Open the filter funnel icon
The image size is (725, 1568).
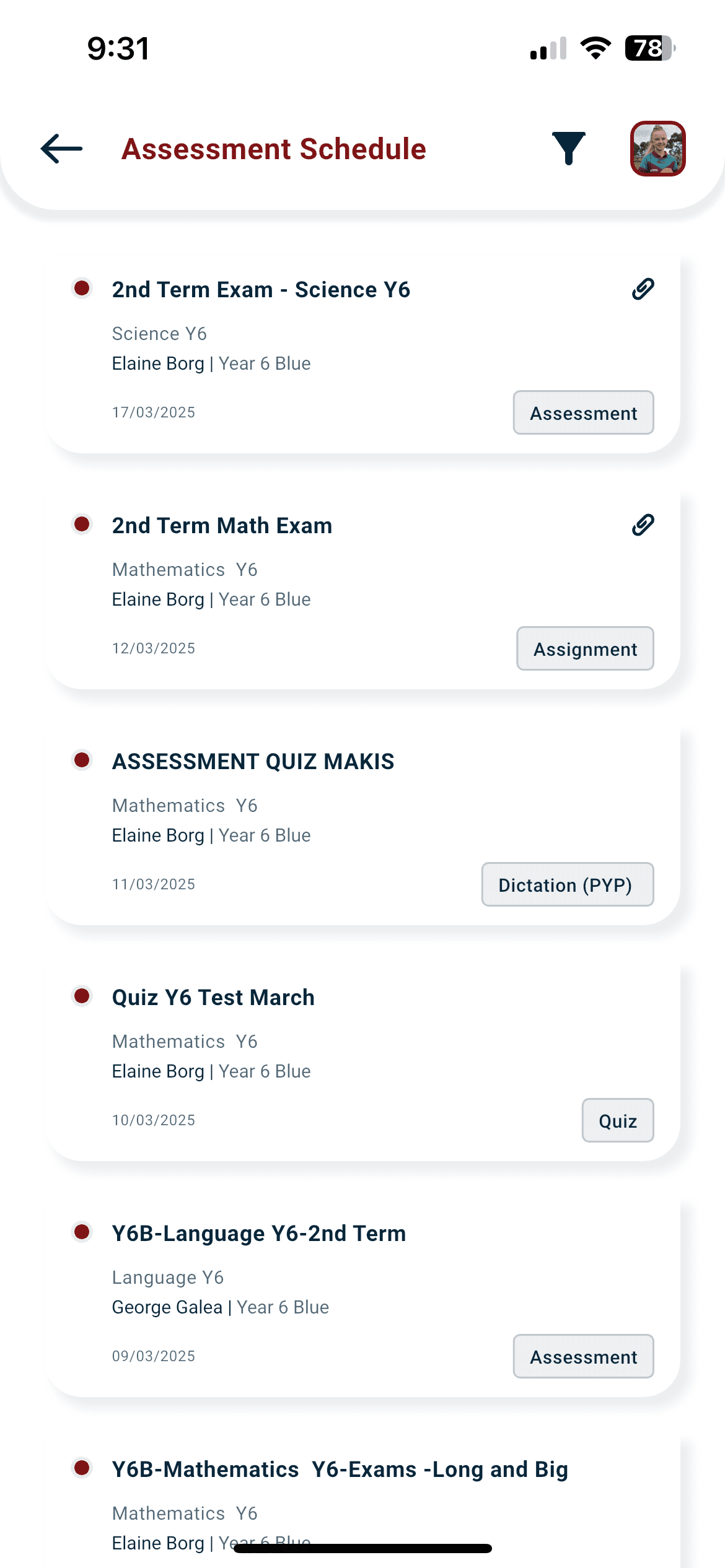point(568,149)
